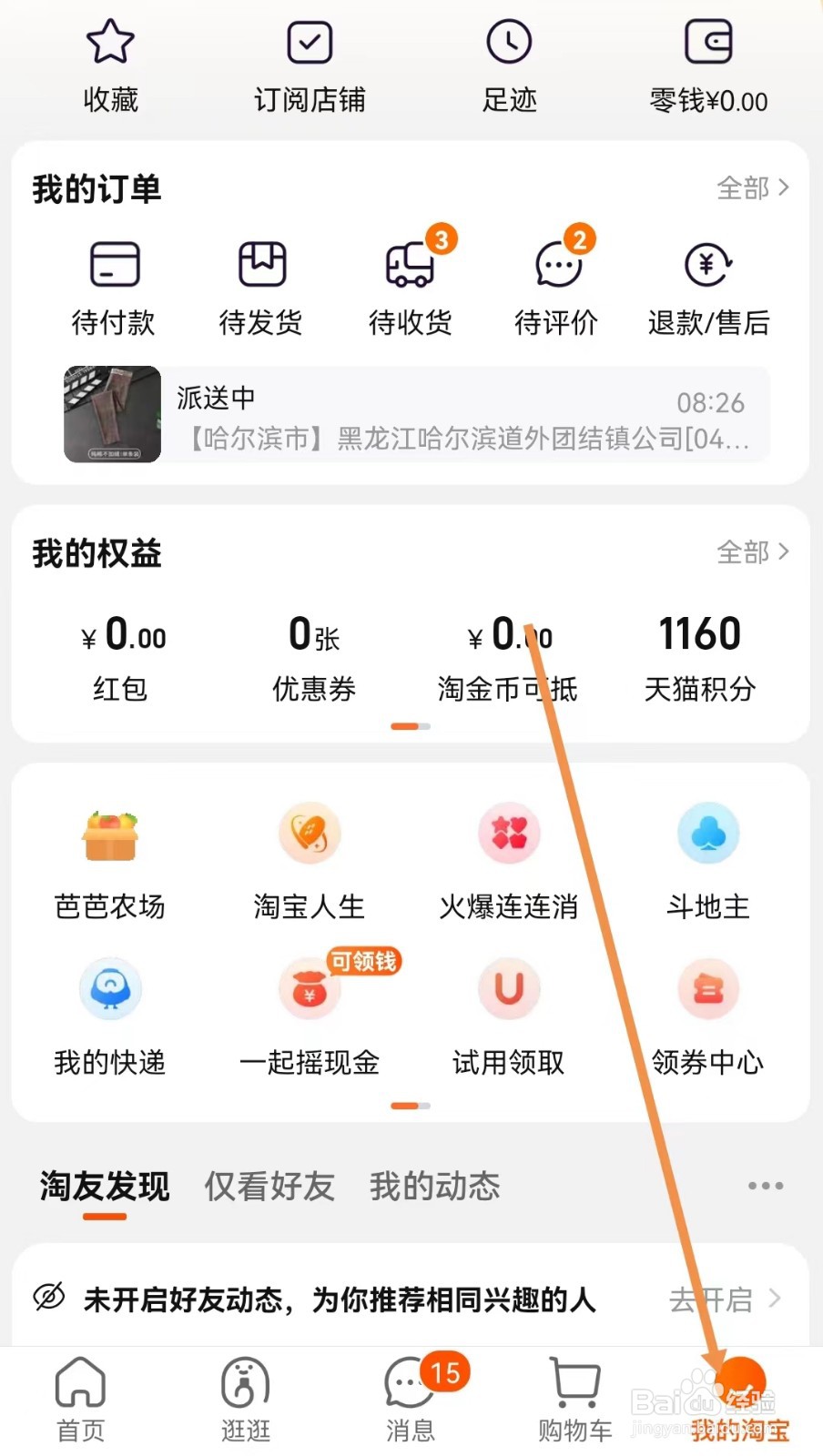Open the three-dot menu beside 我的动态

click(765, 1185)
